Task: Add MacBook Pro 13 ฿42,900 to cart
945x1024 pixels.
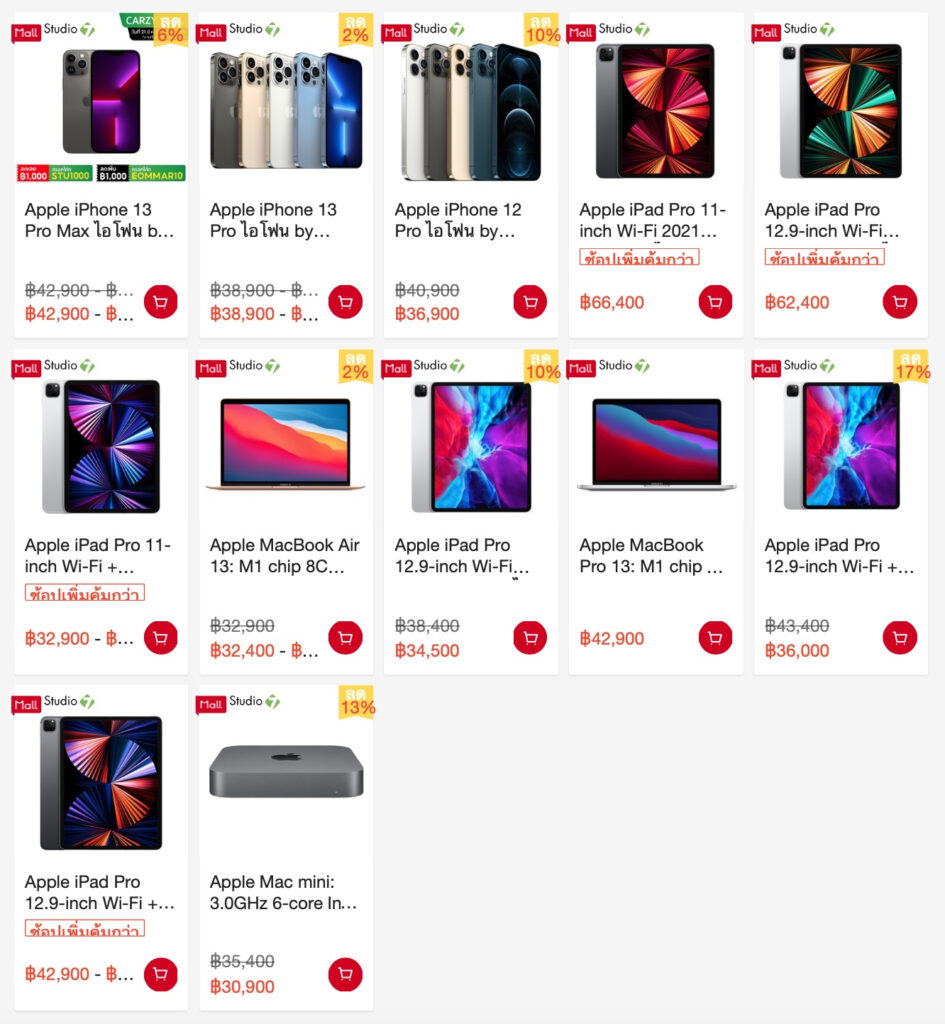Action: [x=715, y=638]
